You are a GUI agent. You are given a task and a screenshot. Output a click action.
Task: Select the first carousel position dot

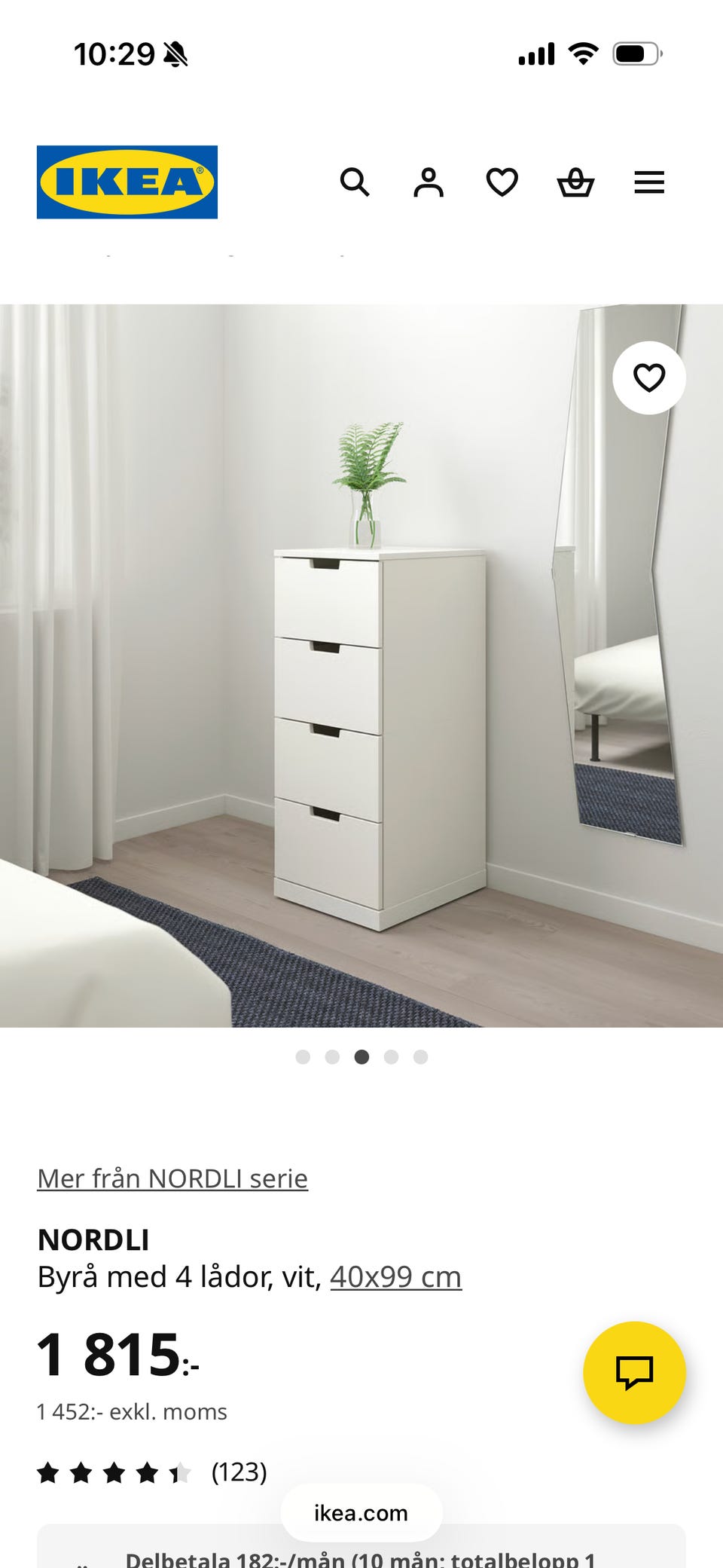click(x=303, y=1057)
